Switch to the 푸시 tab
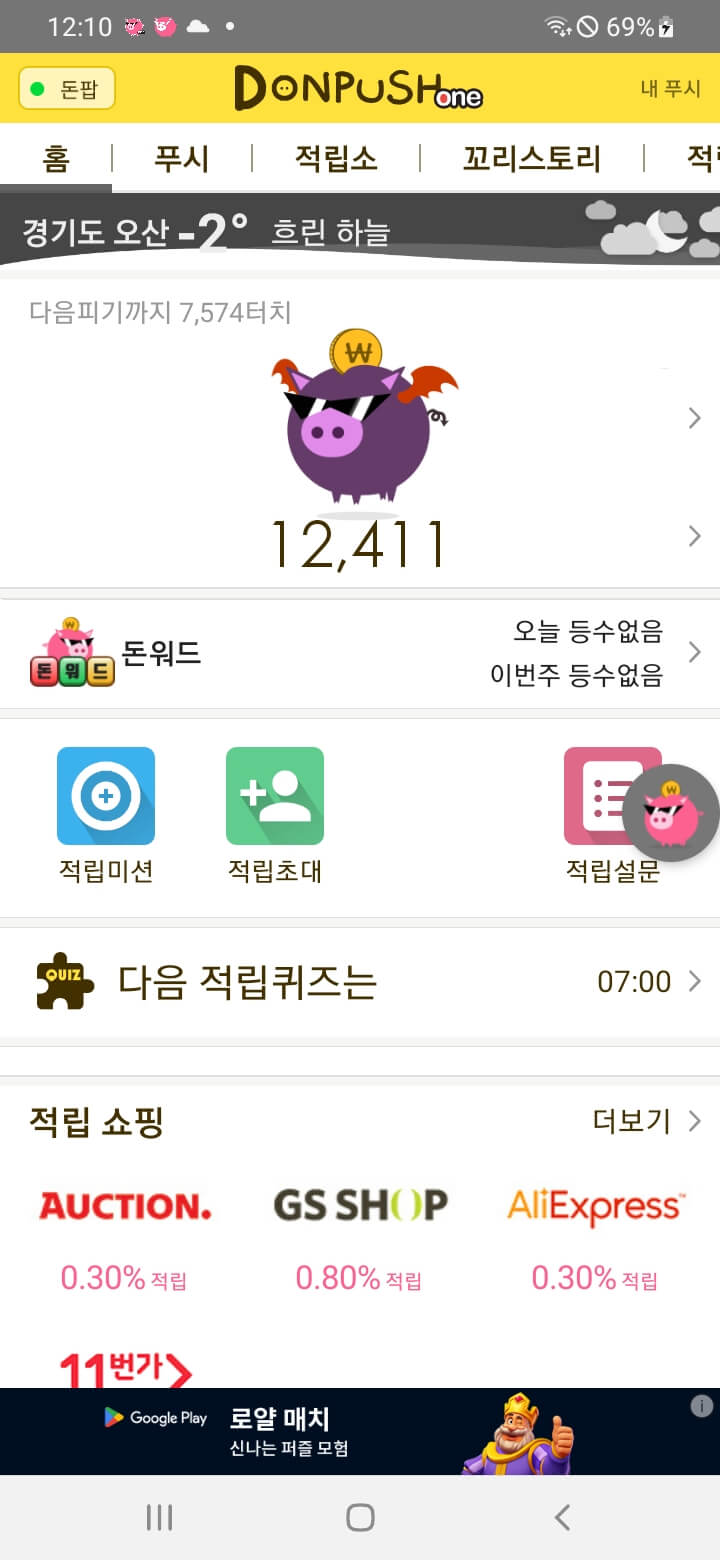Screen dimensions: 720x1560 [x=181, y=158]
